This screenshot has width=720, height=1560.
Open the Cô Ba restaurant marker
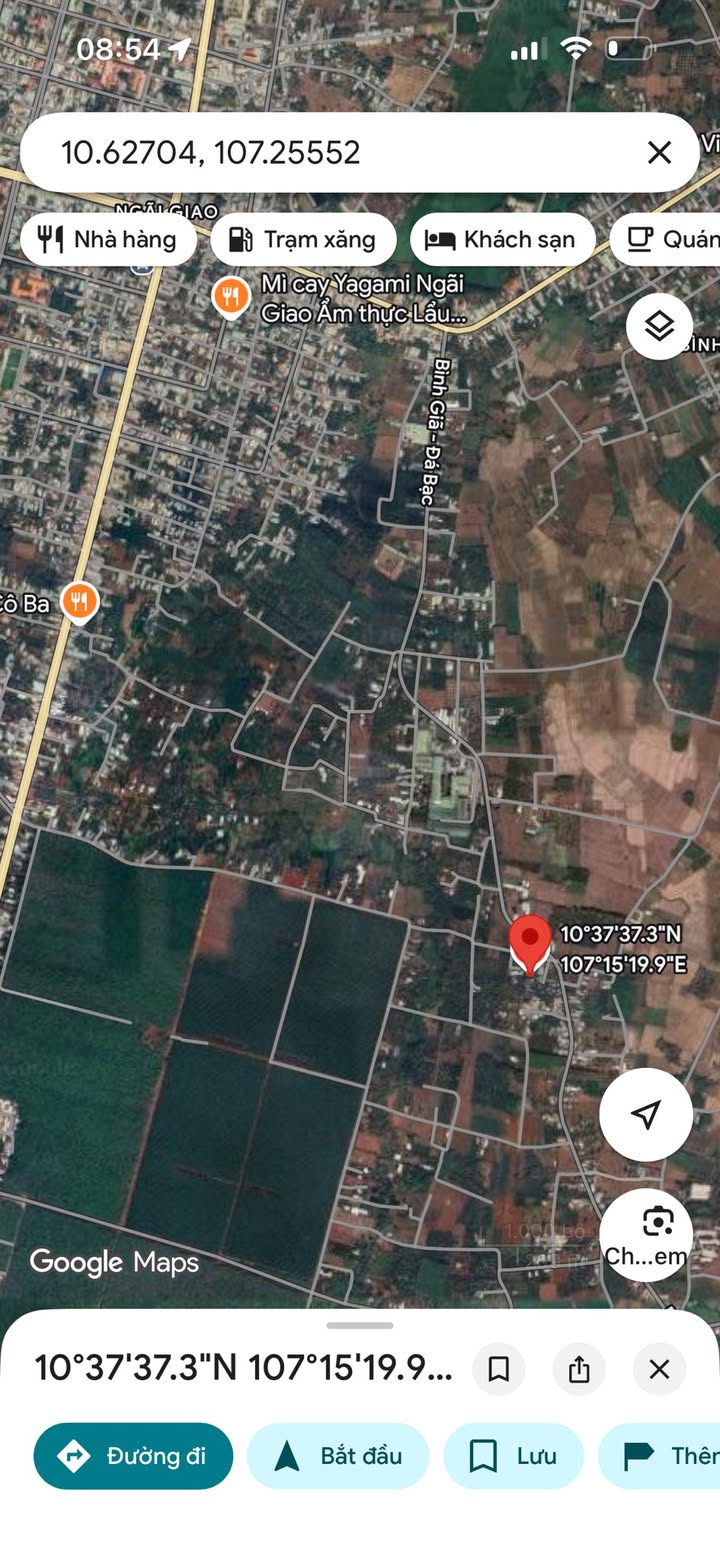(79, 603)
